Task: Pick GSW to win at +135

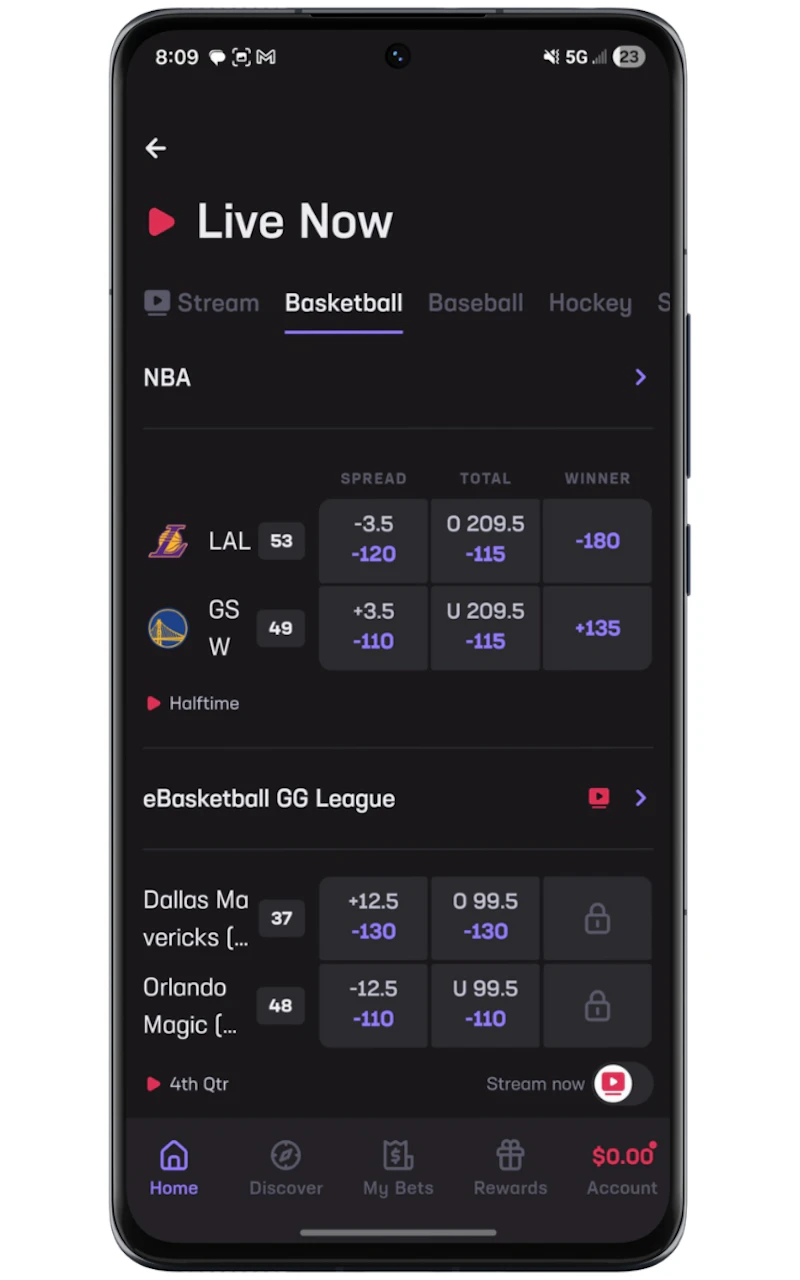Action: [597, 628]
